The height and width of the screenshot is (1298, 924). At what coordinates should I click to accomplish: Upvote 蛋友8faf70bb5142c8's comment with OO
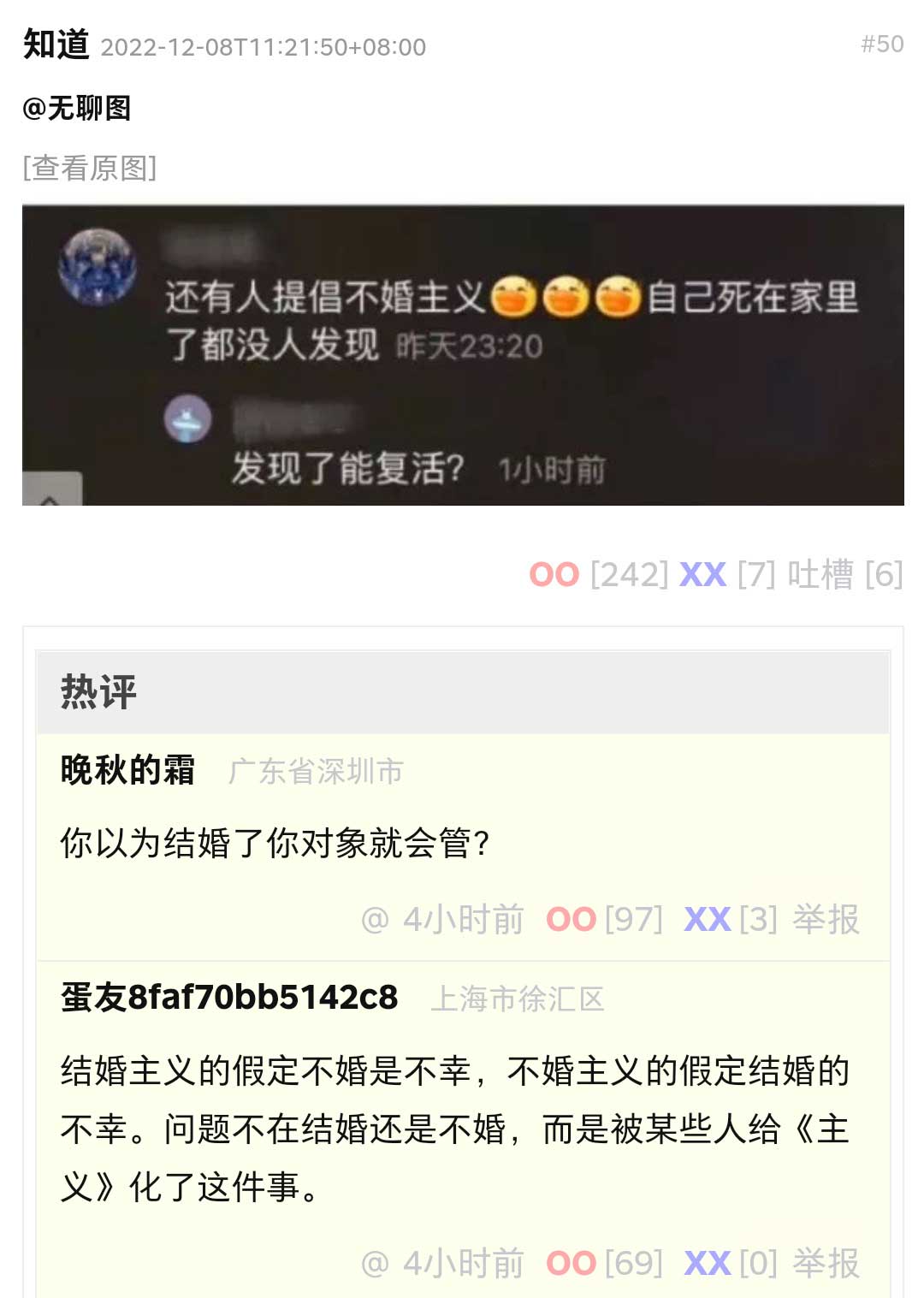click(571, 1264)
